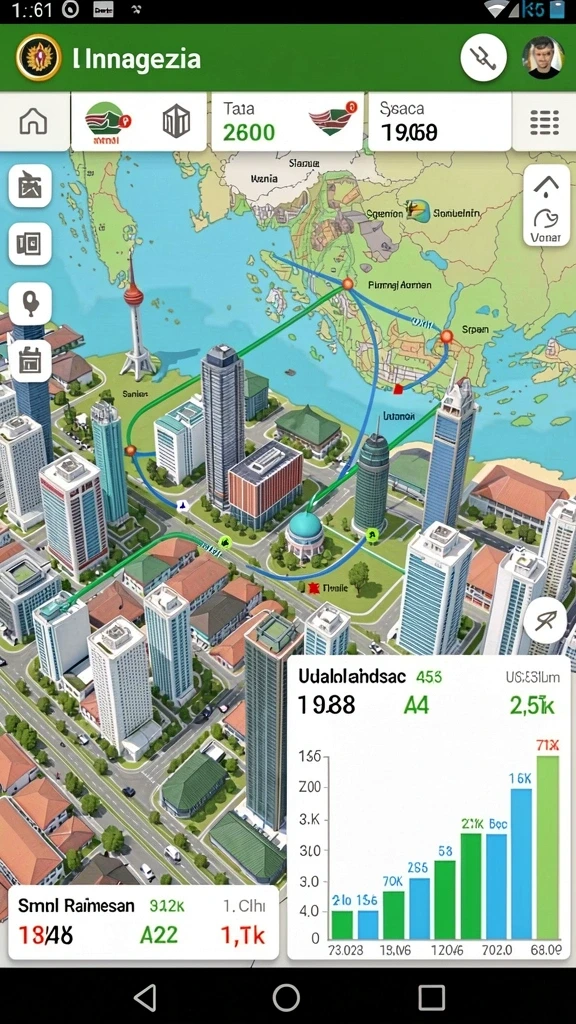Open the Taia 2600 card
The height and width of the screenshot is (1024, 576).
pos(287,121)
